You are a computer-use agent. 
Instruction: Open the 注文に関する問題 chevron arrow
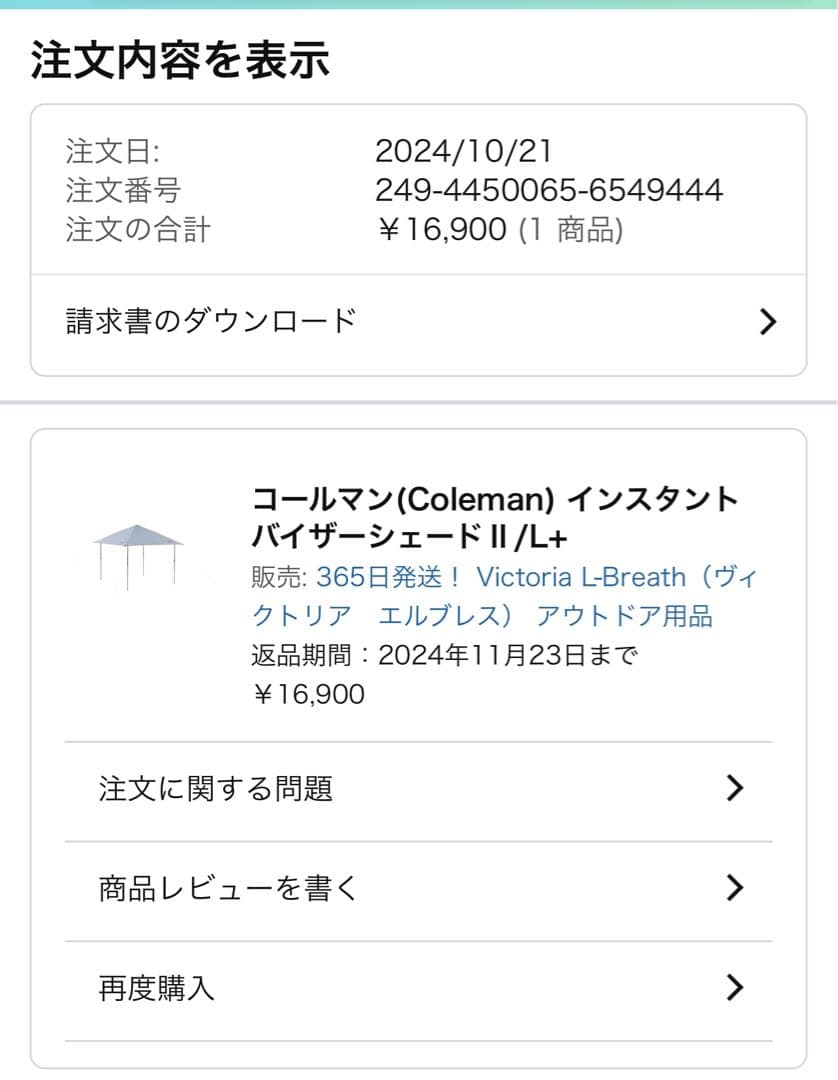click(x=736, y=788)
